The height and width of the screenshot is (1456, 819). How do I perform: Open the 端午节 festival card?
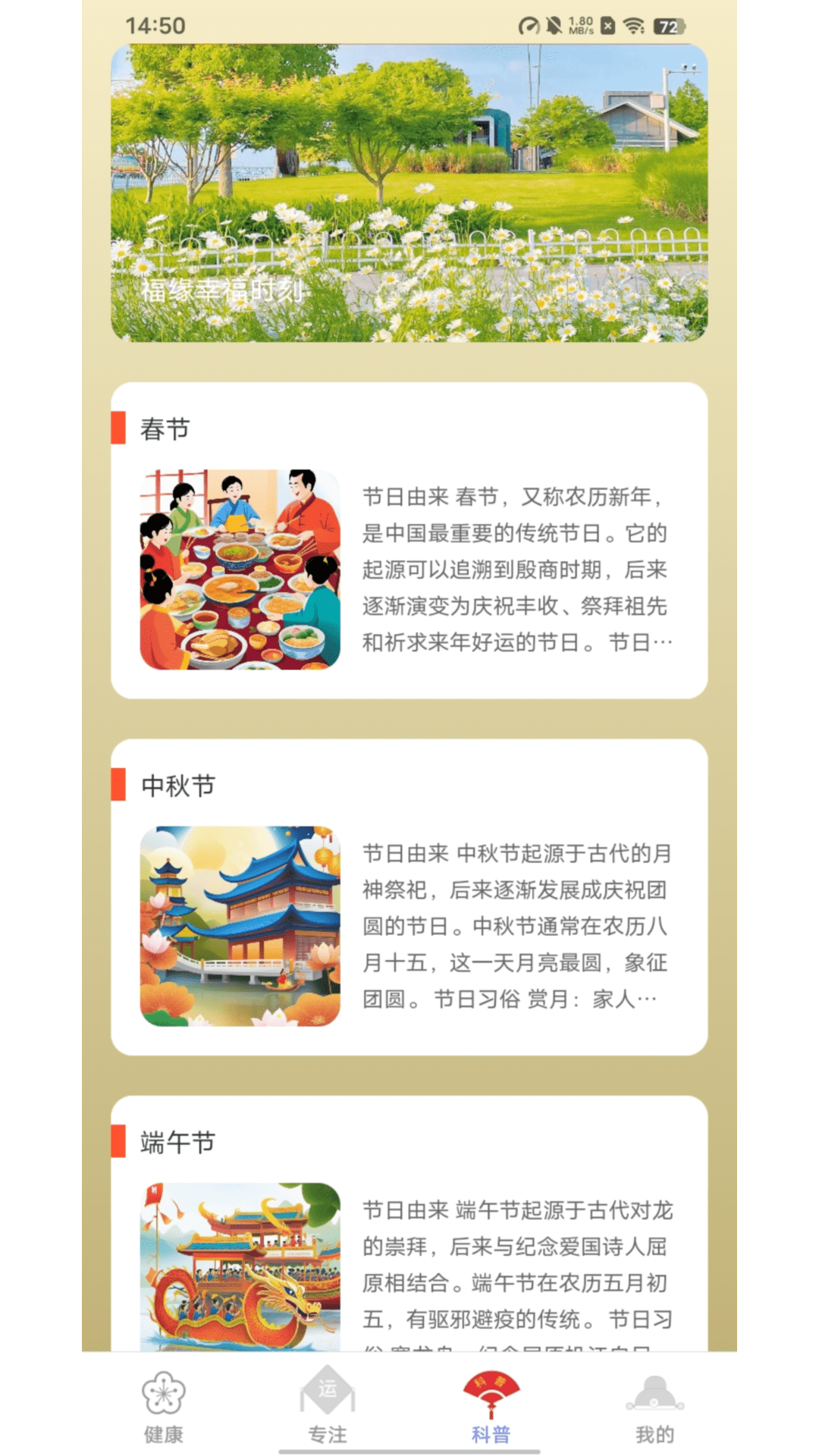coord(409,1223)
